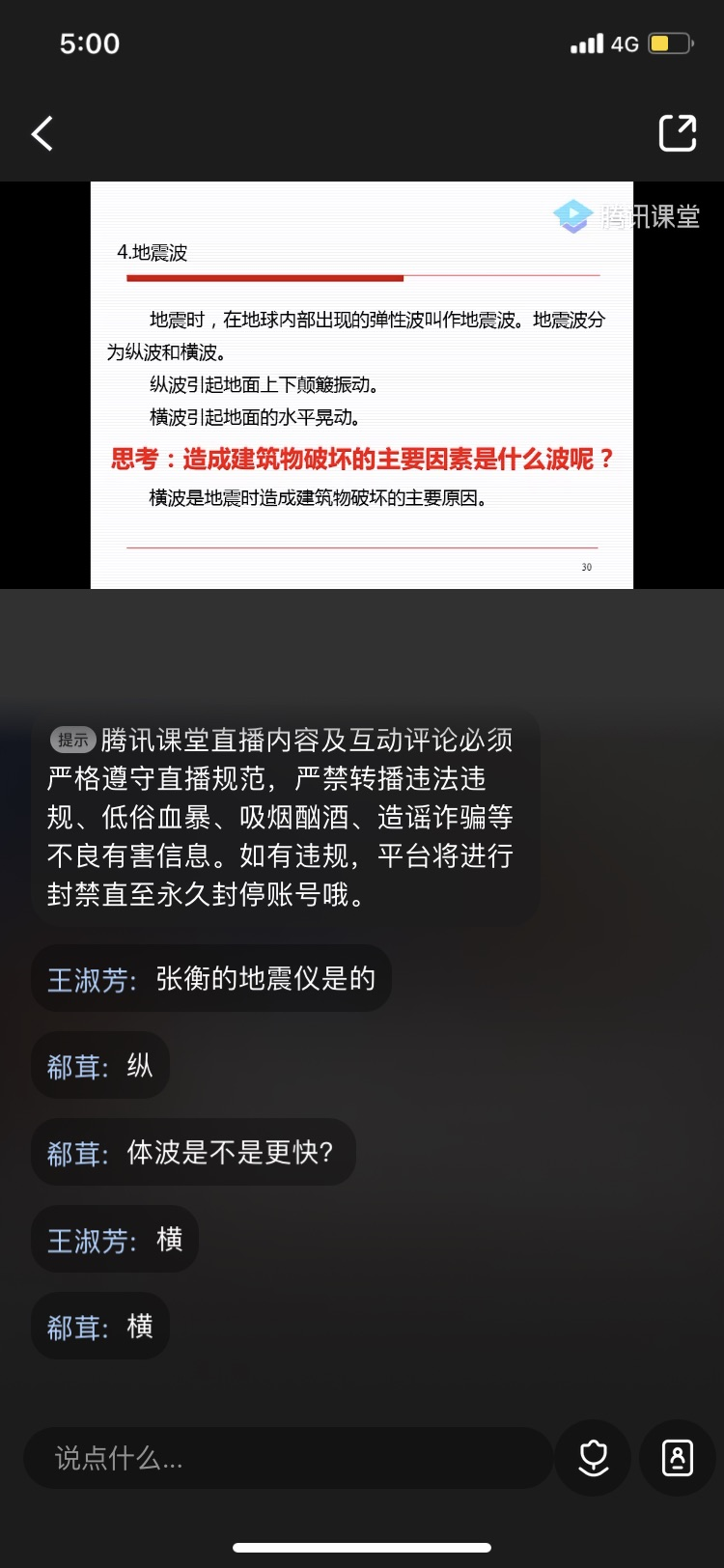Open the '说点什么...' comment input
The image size is (724, 1568).
pyautogui.click(x=288, y=1458)
